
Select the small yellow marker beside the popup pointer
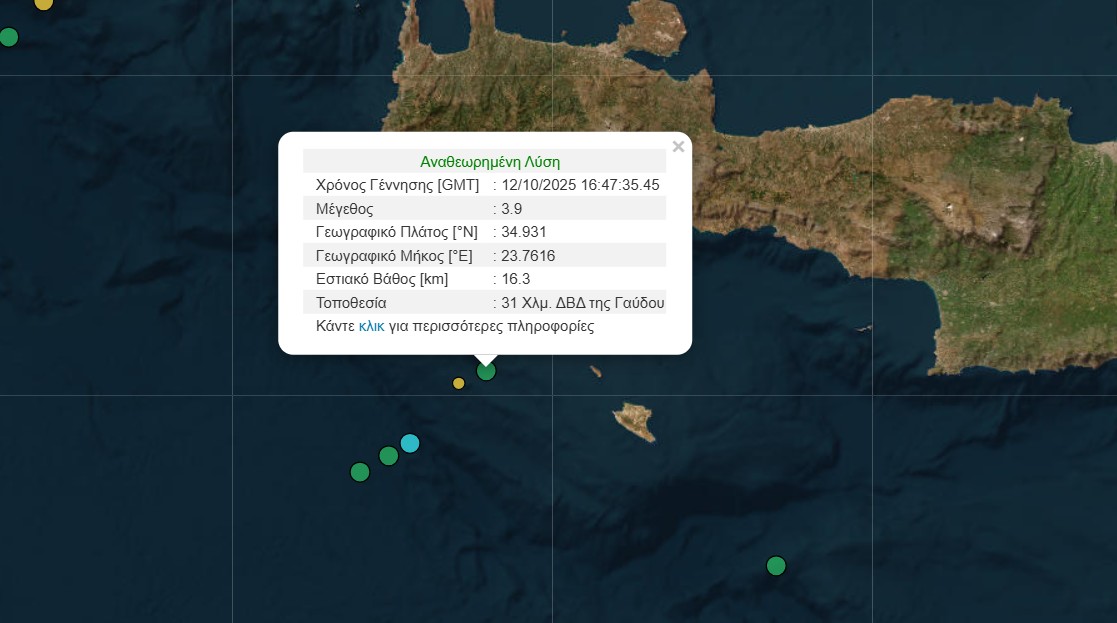(x=459, y=383)
